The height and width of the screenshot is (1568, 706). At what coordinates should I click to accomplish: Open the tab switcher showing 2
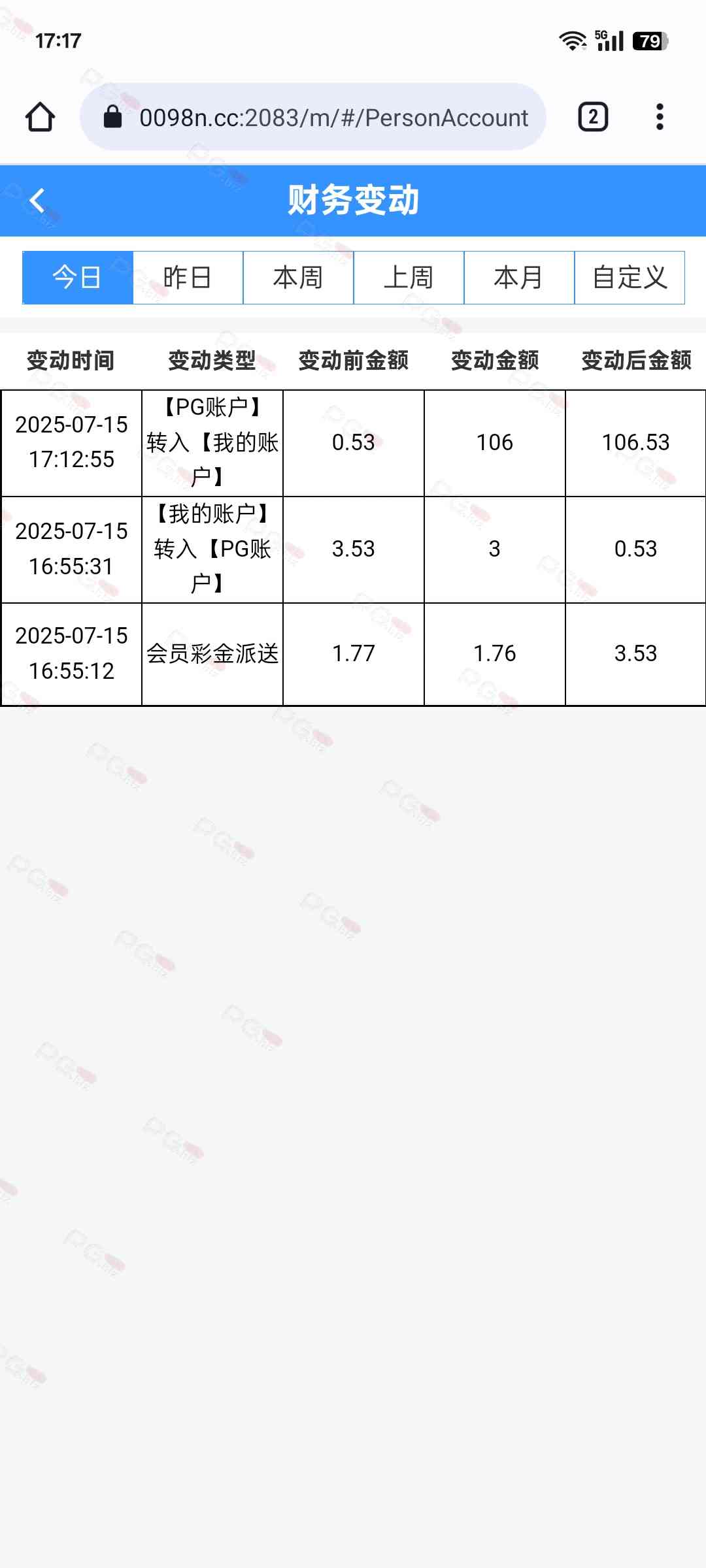(x=593, y=118)
